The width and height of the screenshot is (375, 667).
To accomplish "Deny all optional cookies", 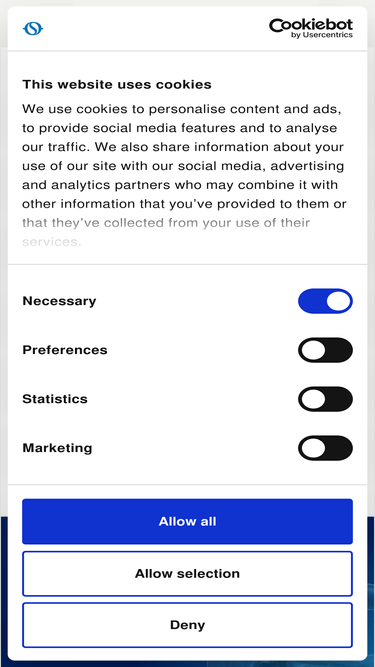I will [x=187, y=625].
